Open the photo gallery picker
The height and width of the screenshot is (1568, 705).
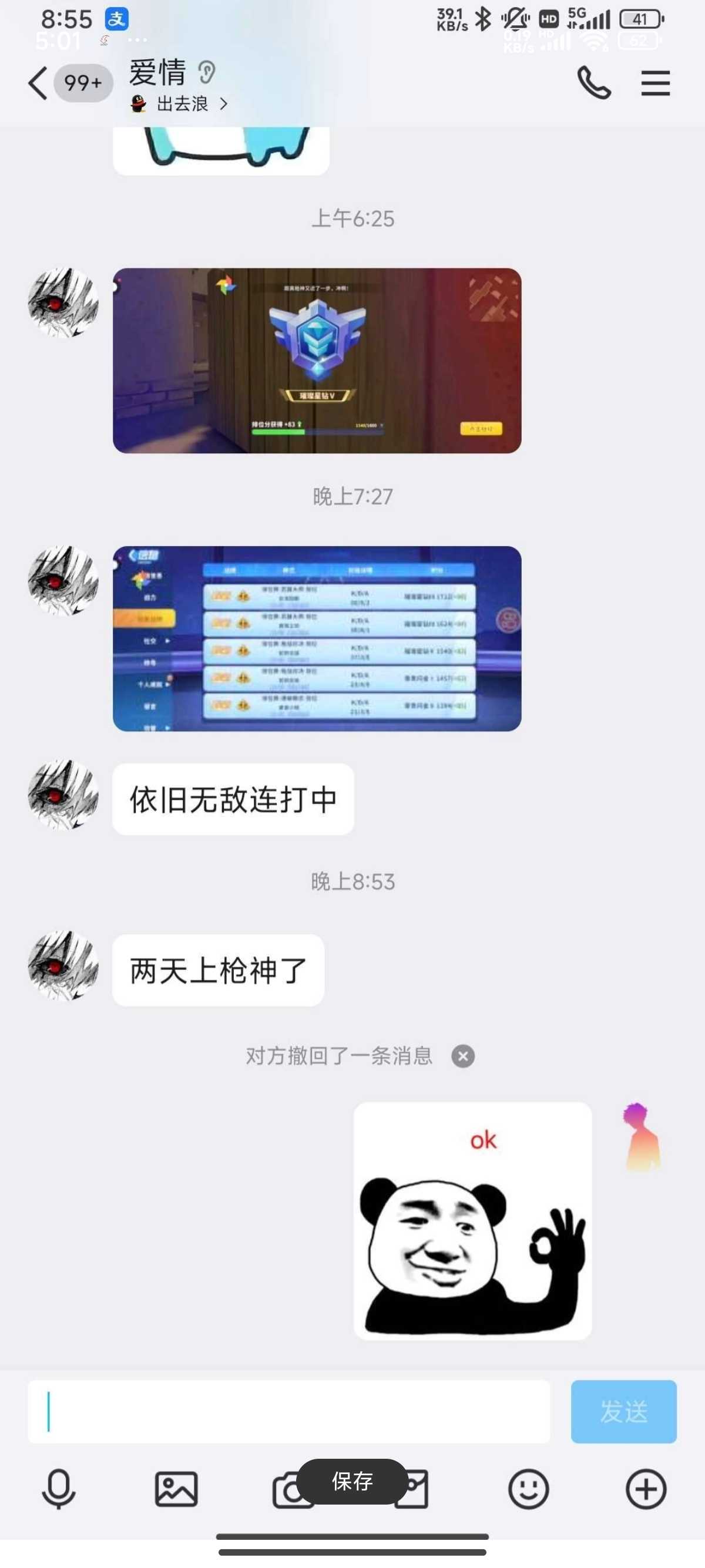click(176, 1489)
